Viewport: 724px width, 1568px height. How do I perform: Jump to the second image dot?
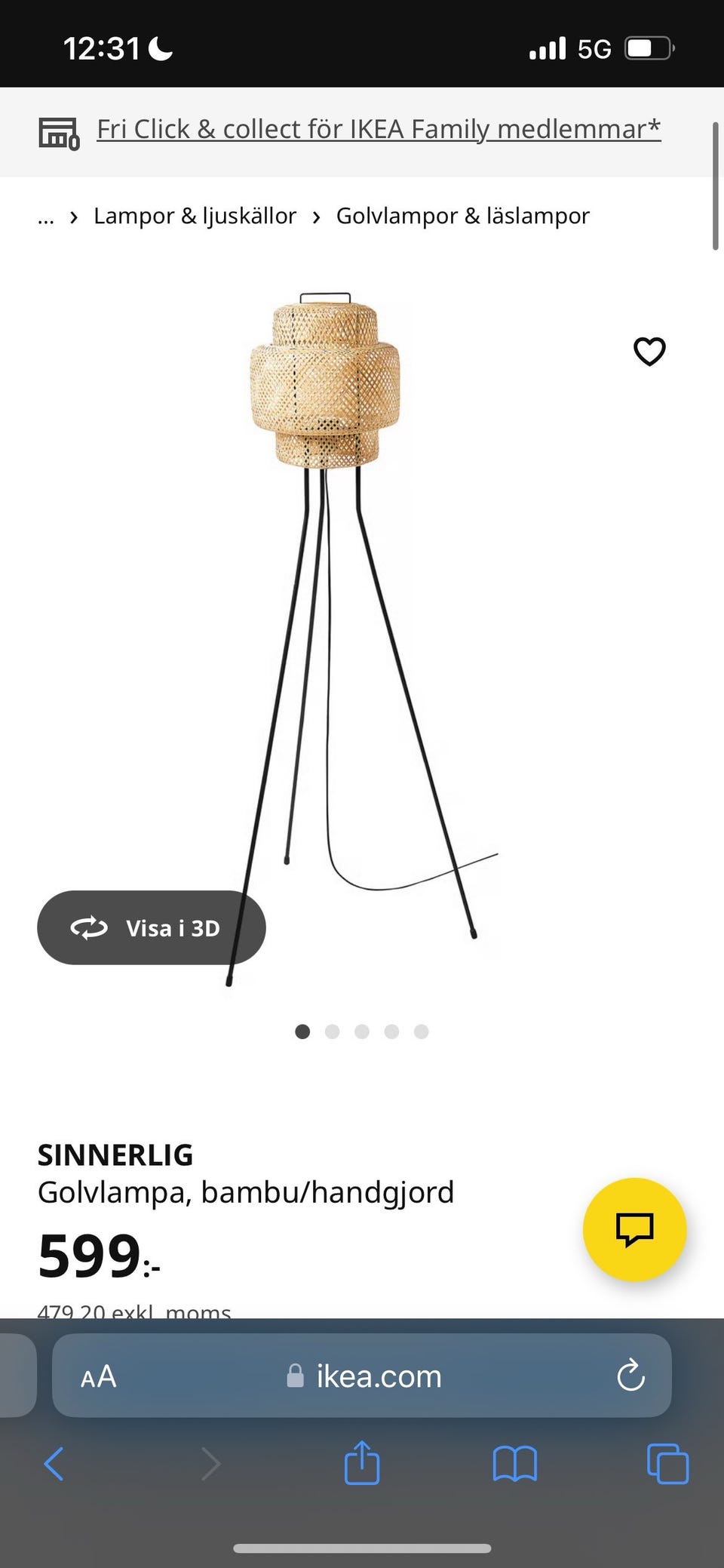pyautogui.click(x=332, y=1031)
